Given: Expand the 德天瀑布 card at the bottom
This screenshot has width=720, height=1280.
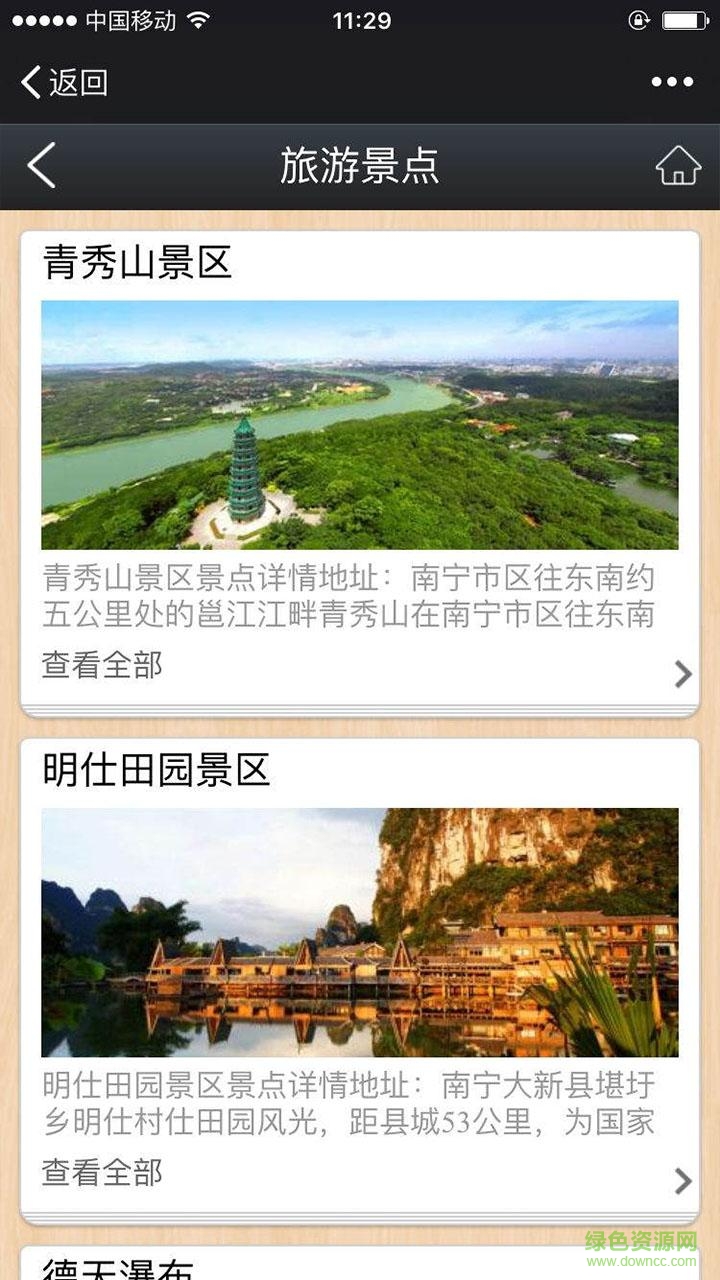Looking at the screenshot, I should pyautogui.click(x=360, y=1268).
